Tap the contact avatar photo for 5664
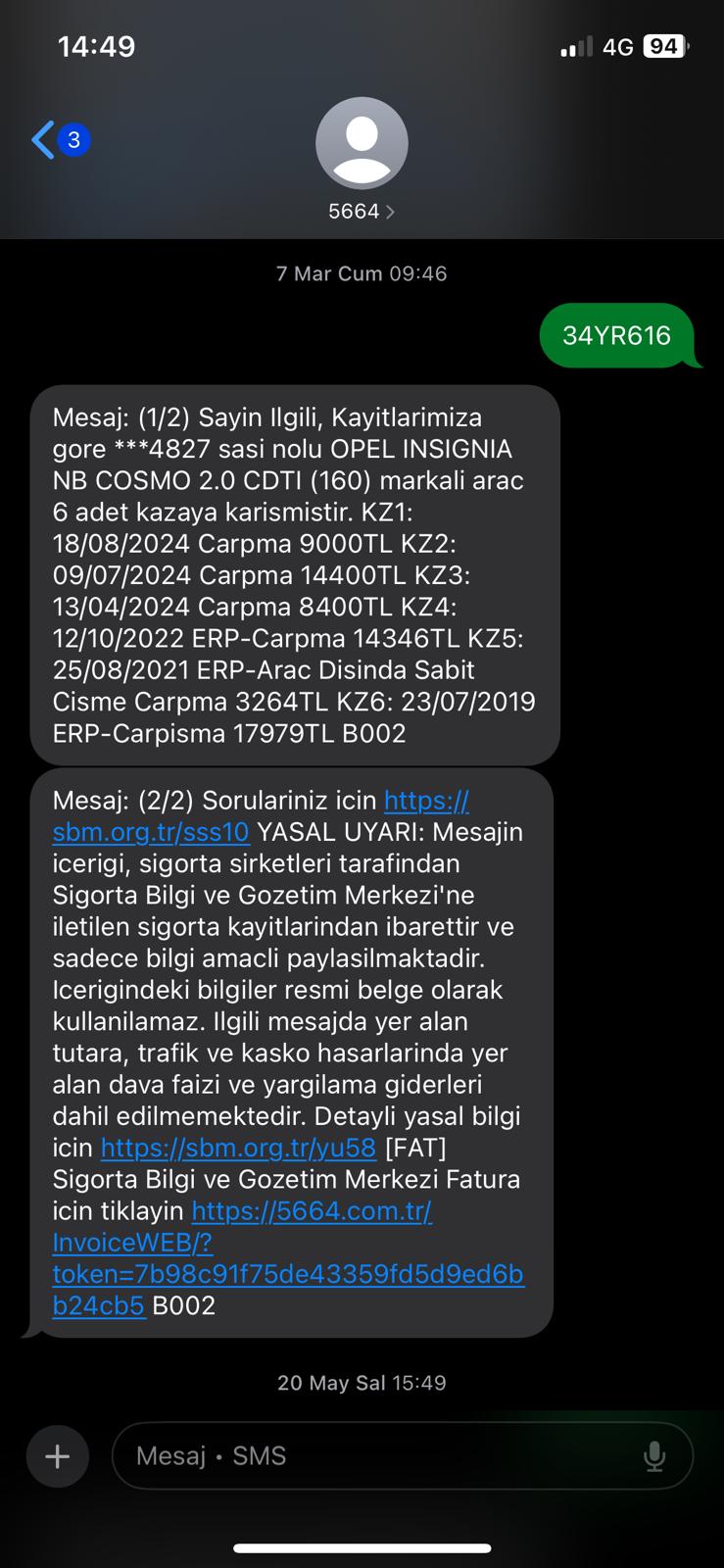This screenshot has width=724, height=1568. (x=362, y=142)
